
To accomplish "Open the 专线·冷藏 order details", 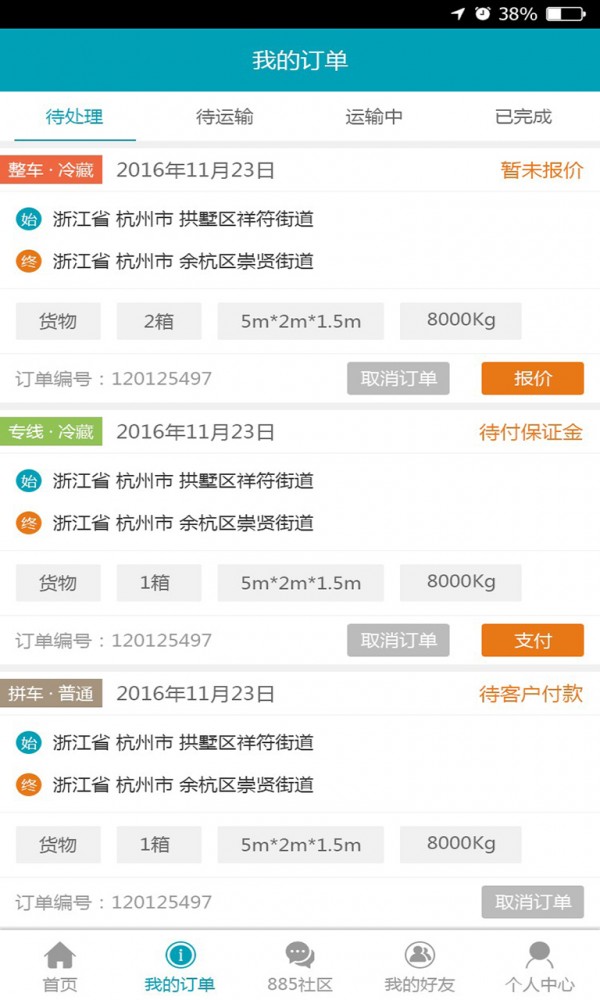I will pos(300,502).
